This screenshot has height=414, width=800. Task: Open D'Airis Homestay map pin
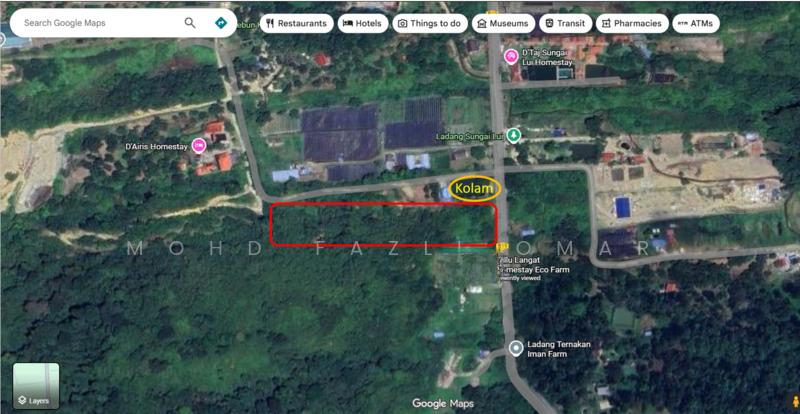(198, 147)
